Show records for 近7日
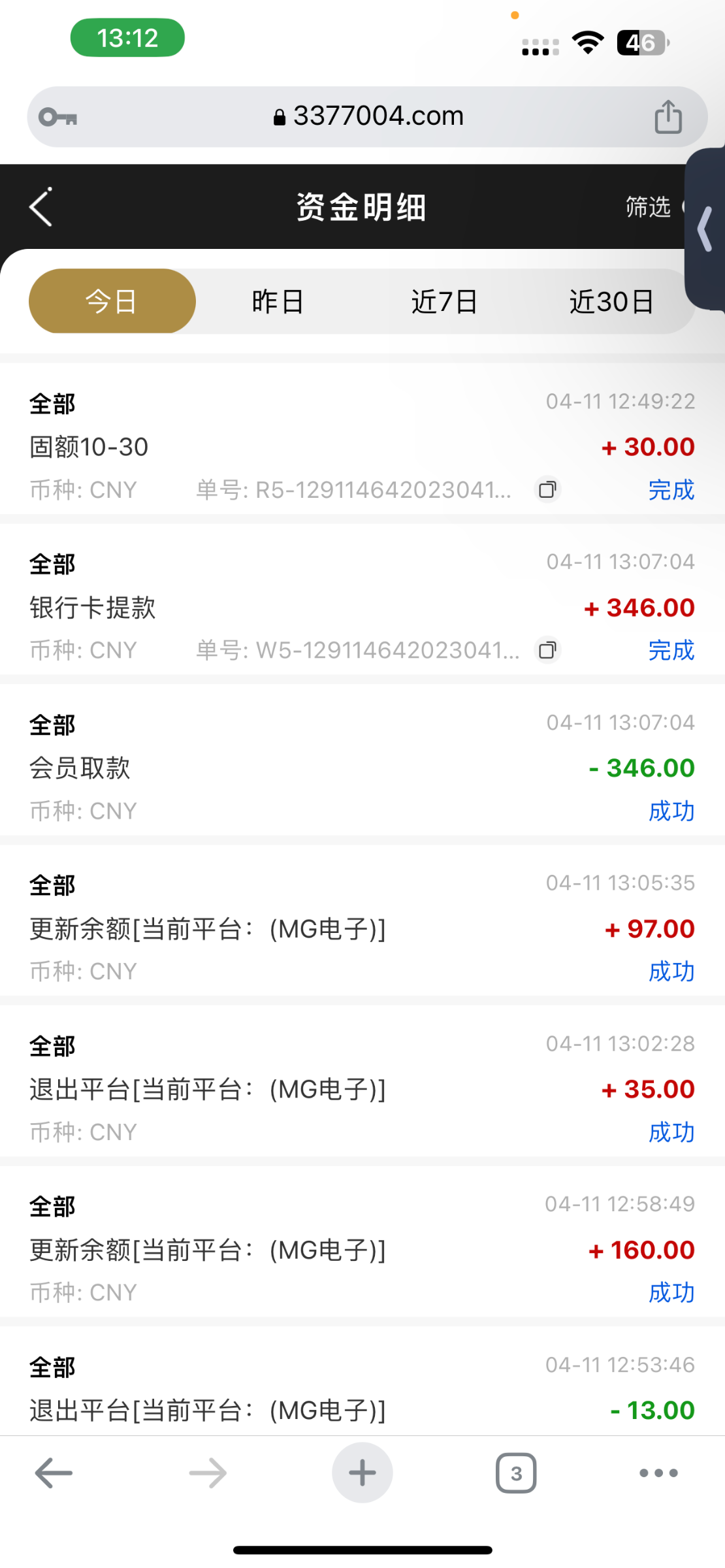This screenshot has width=725, height=1568. click(444, 301)
